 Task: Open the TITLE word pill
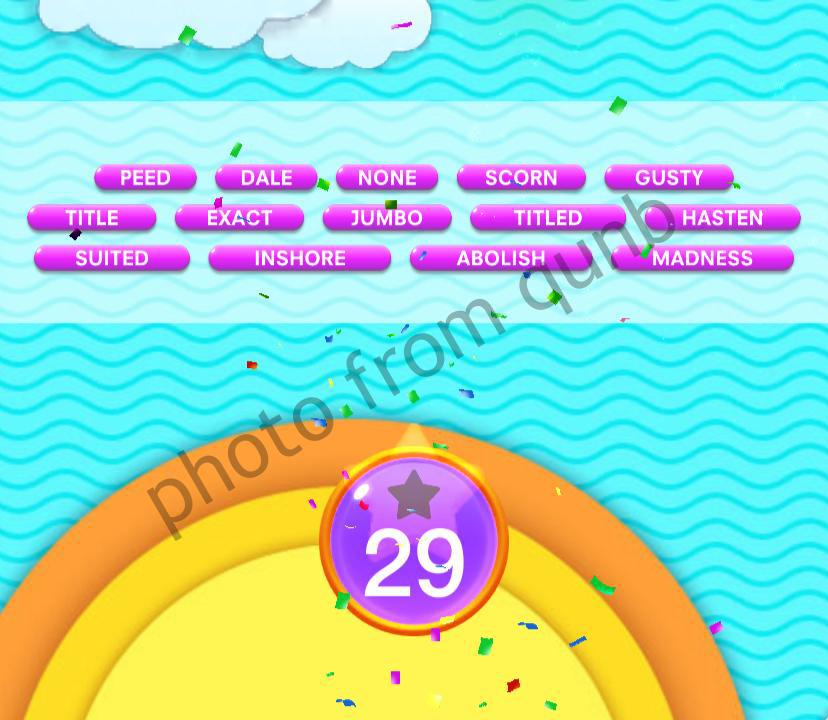[91, 218]
